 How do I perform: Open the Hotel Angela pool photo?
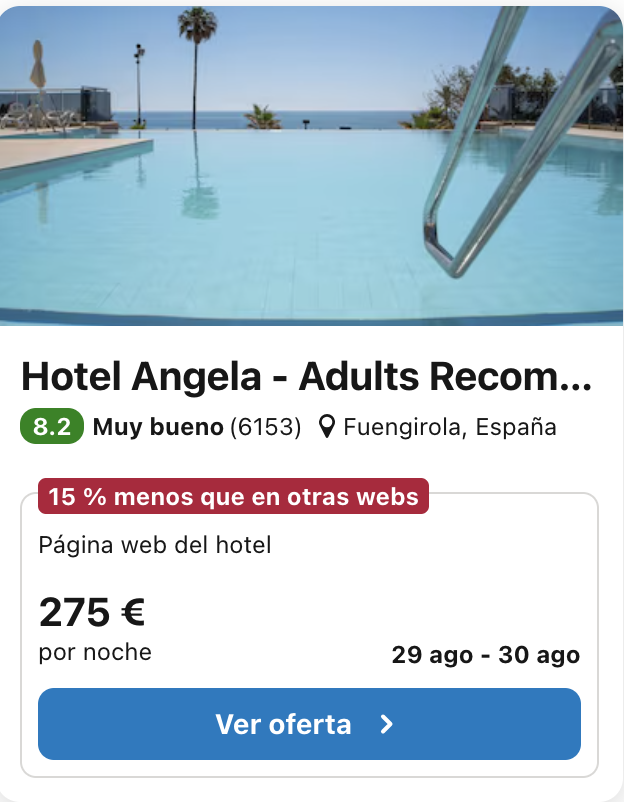[311, 165]
